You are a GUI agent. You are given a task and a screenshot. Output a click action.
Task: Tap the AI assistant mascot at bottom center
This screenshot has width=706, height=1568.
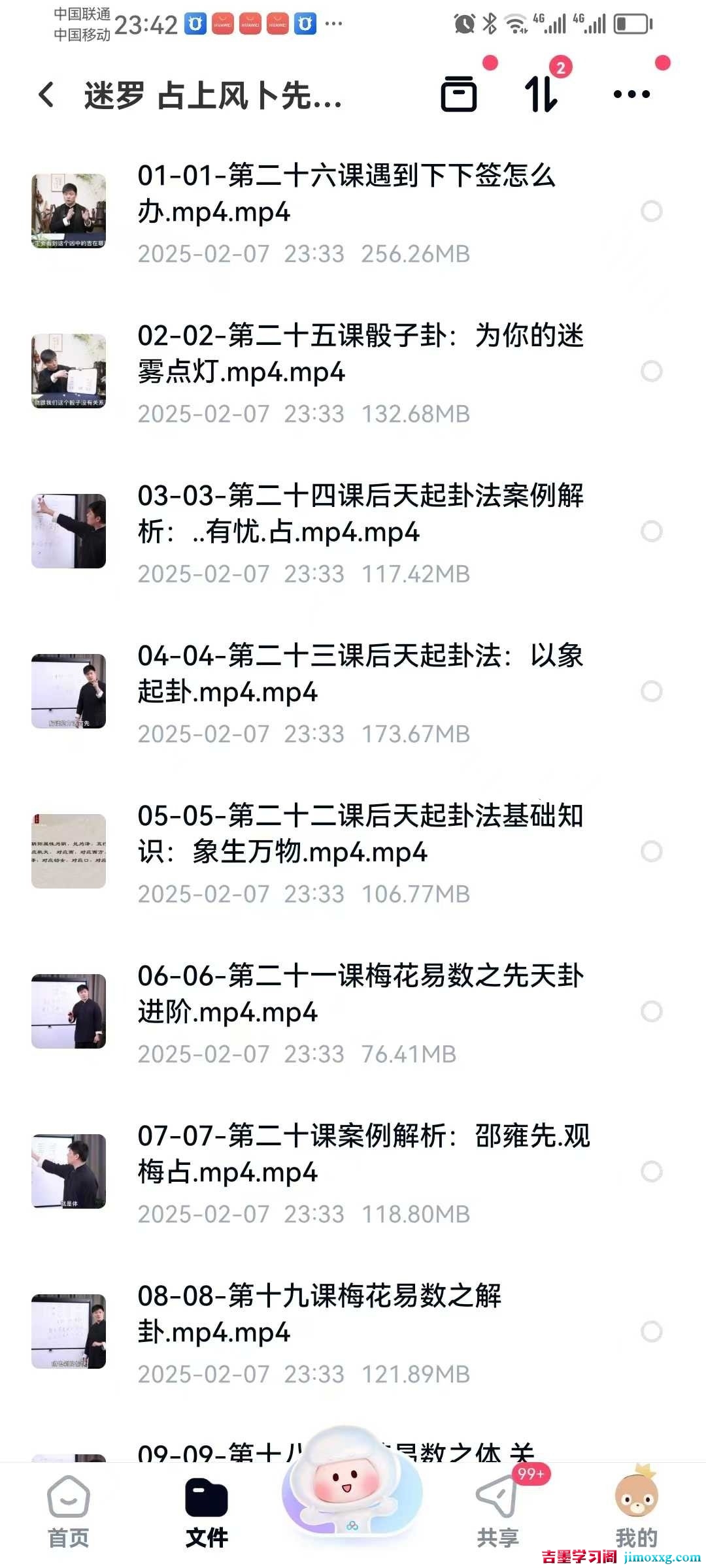point(353,1496)
